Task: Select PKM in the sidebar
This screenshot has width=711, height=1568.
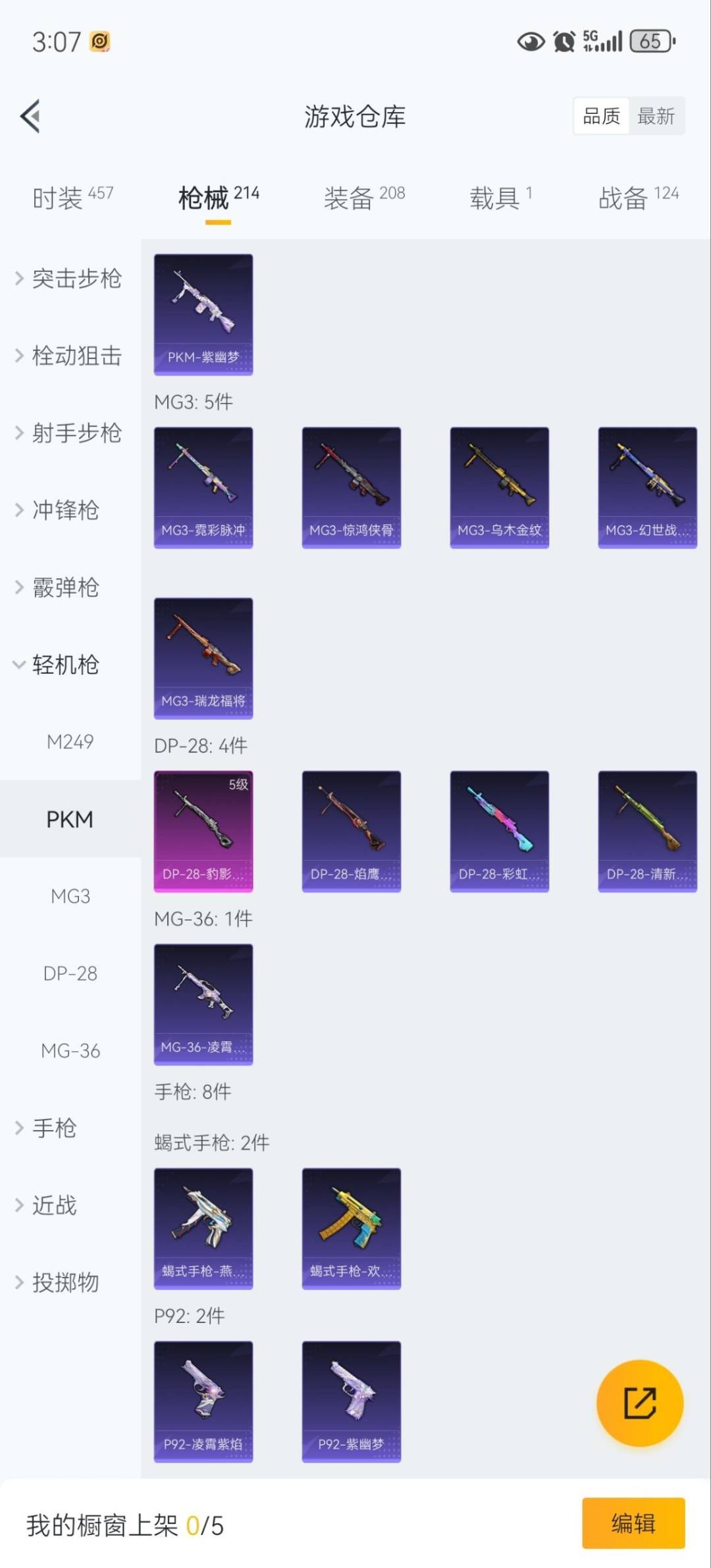Action: [x=70, y=819]
